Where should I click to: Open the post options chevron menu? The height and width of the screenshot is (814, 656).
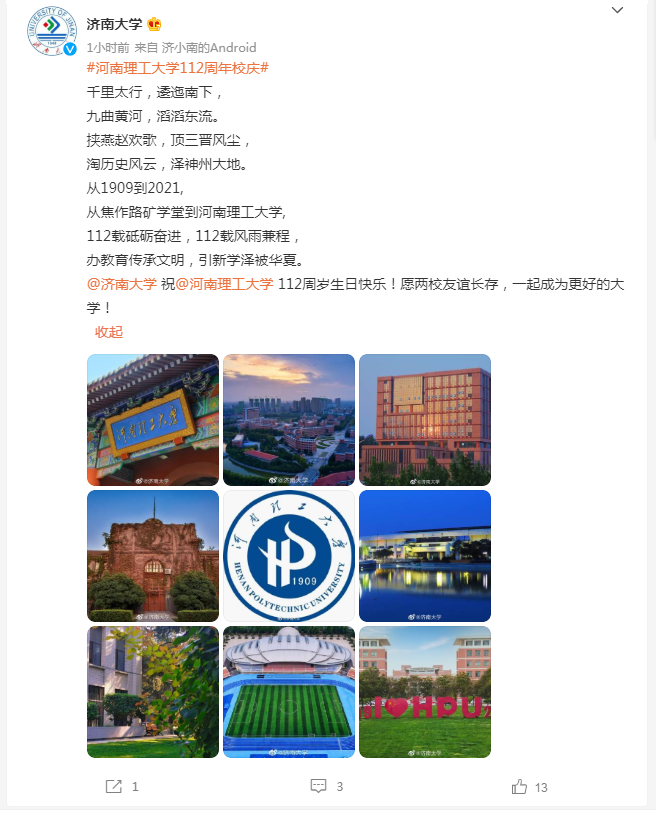pos(617,10)
